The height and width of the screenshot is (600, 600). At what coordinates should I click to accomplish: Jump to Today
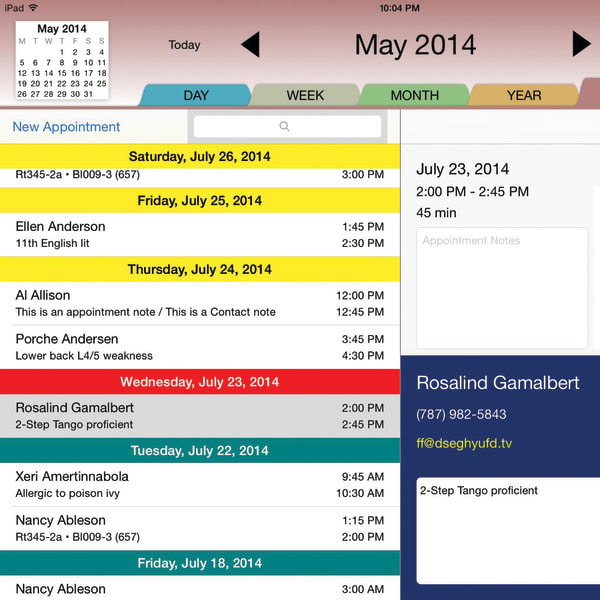click(184, 45)
